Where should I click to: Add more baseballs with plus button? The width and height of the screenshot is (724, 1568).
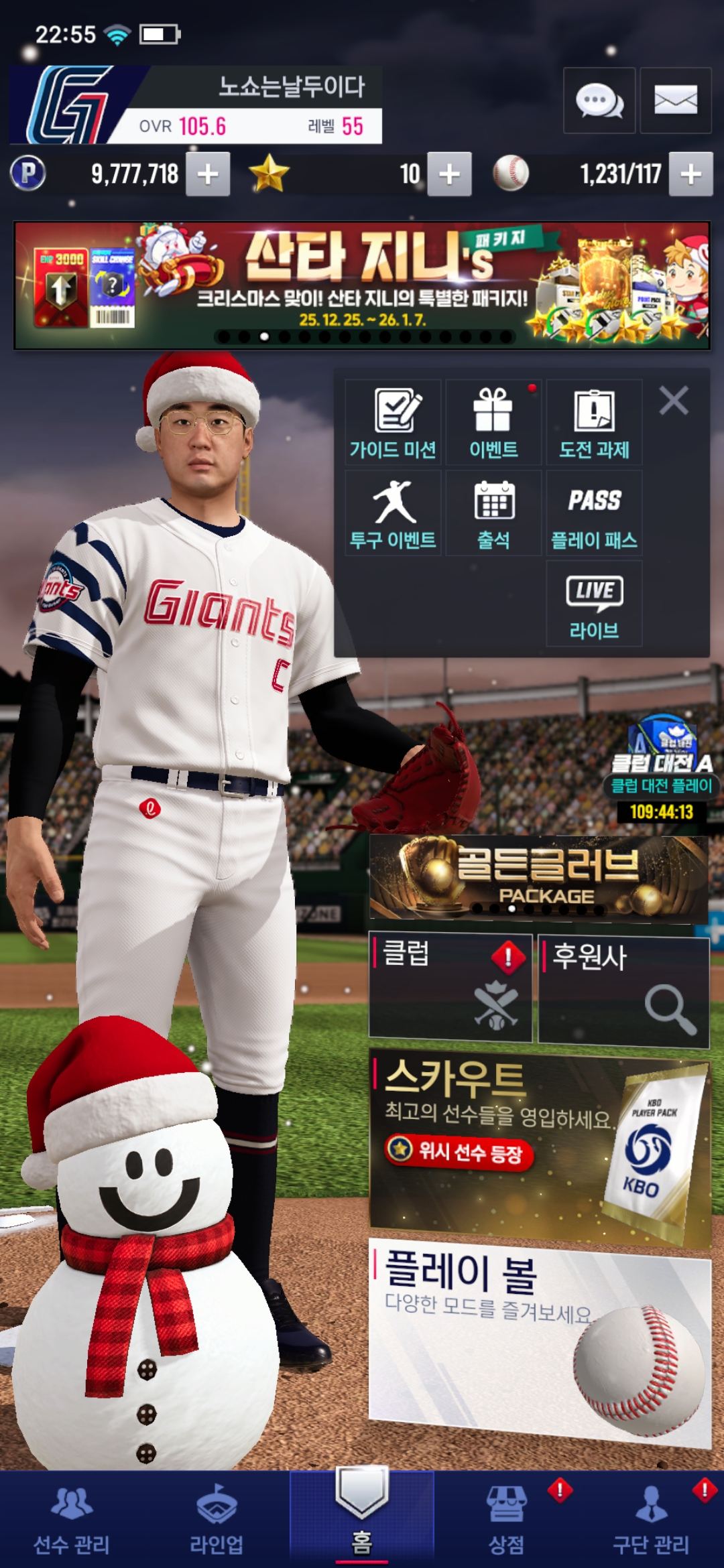[x=690, y=174]
